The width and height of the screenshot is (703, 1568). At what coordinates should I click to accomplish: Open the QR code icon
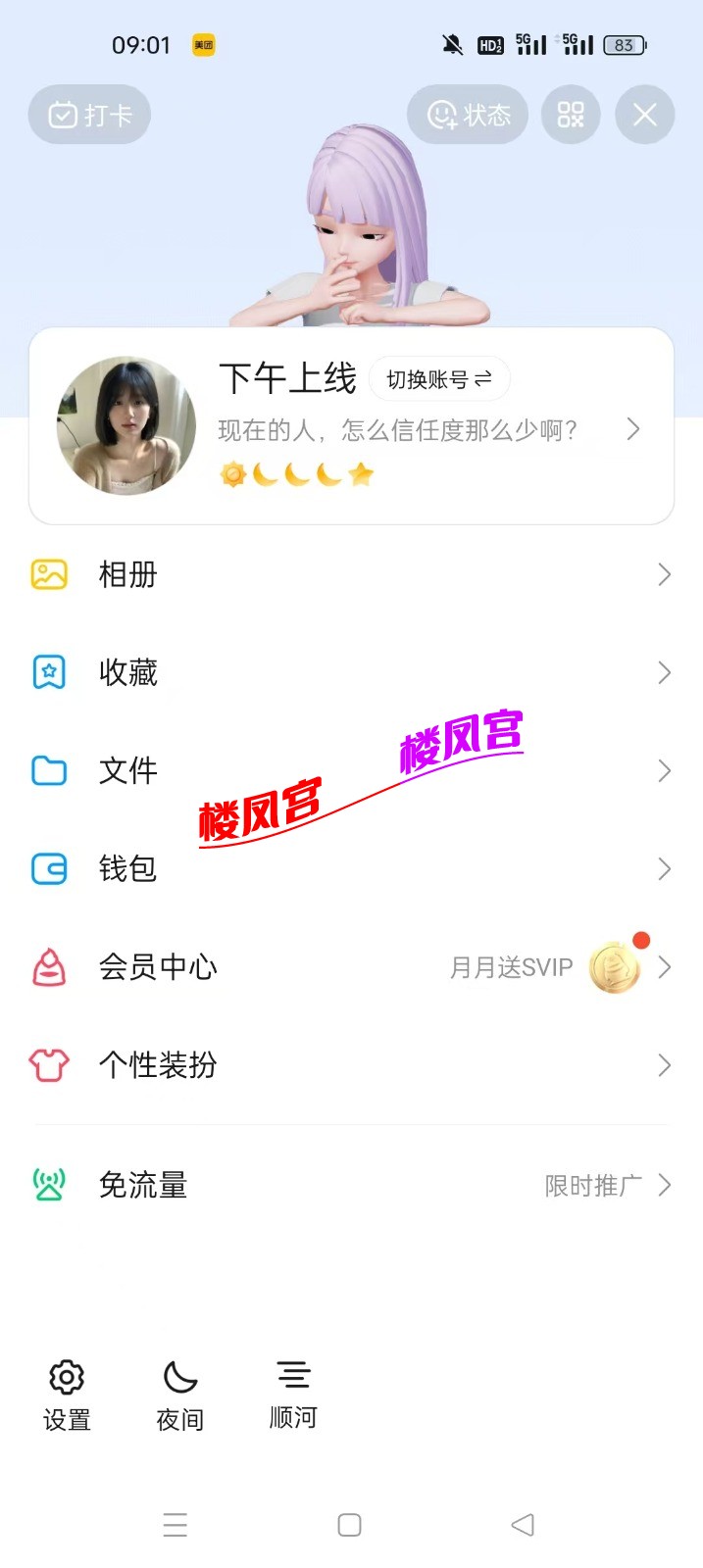(571, 116)
